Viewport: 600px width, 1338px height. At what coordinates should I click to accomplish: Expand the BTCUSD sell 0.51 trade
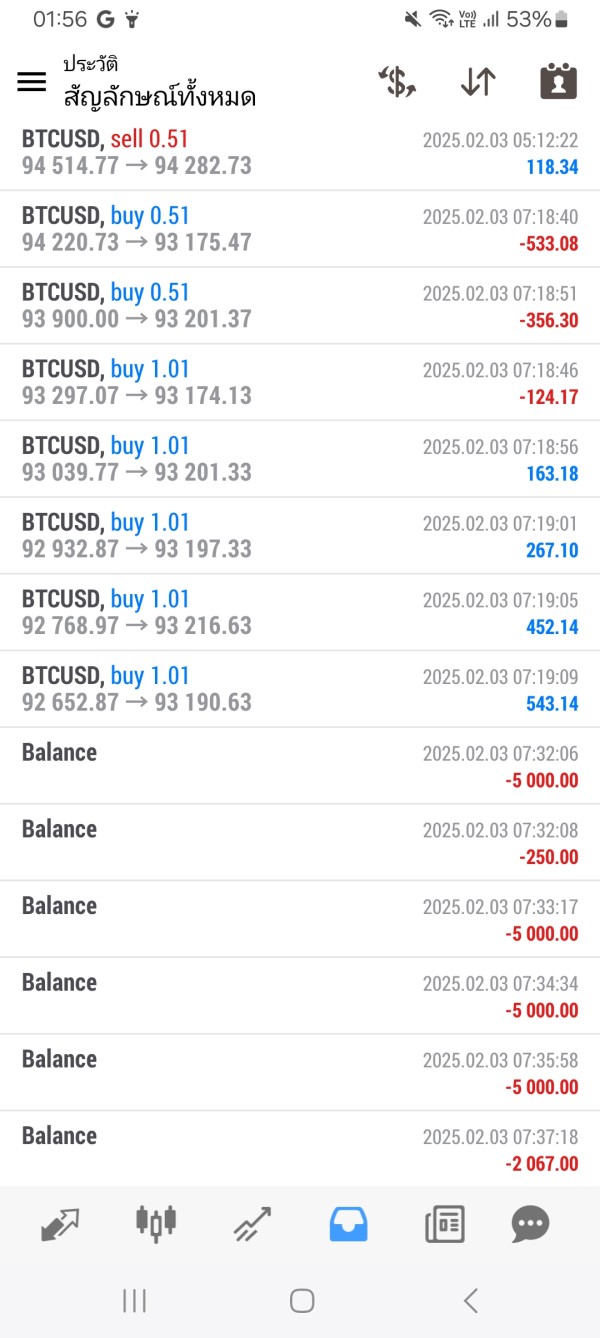pyautogui.click(x=300, y=152)
